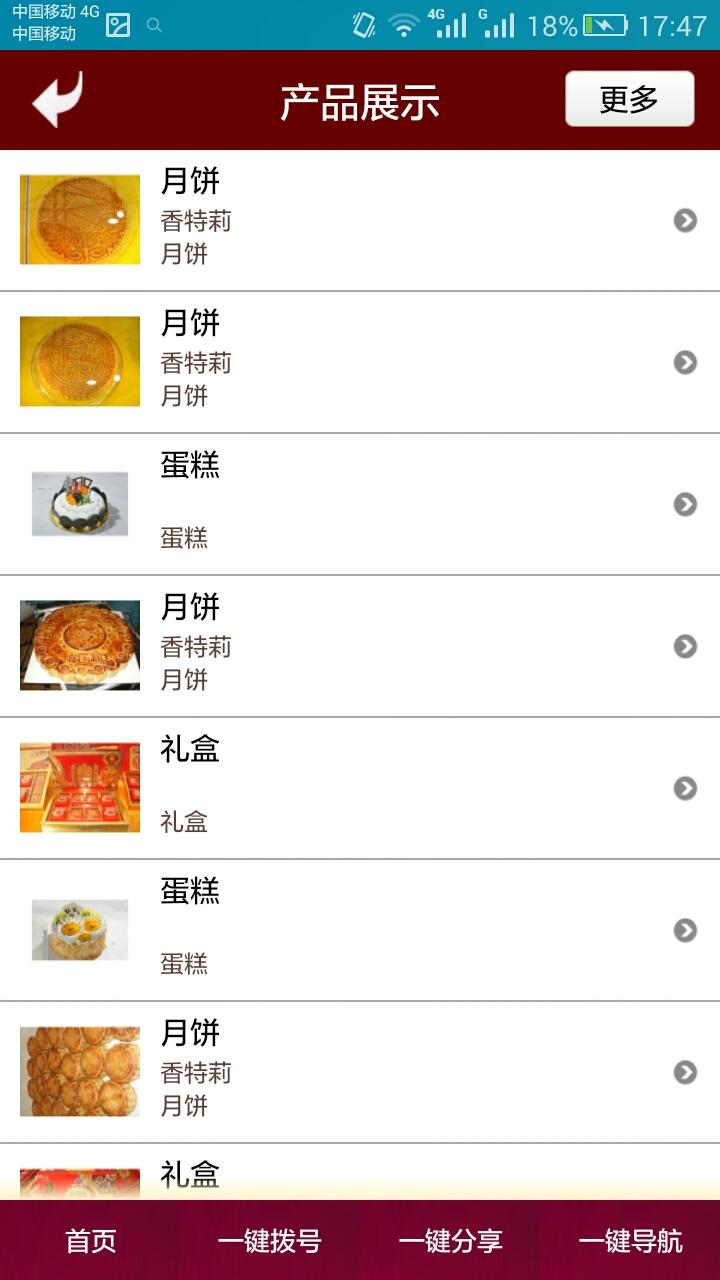Expand the 蛋糕 row via its chevron
Image resolution: width=720 pixels, height=1280 pixels.
pyautogui.click(x=686, y=503)
